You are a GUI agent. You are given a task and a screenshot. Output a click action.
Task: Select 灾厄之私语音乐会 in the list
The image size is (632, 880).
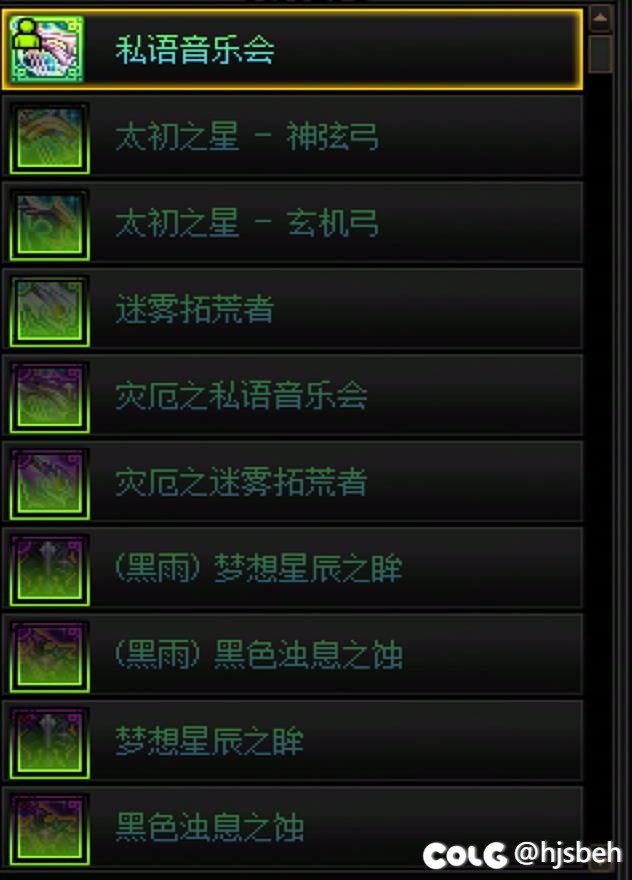pyautogui.click(x=292, y=395)
